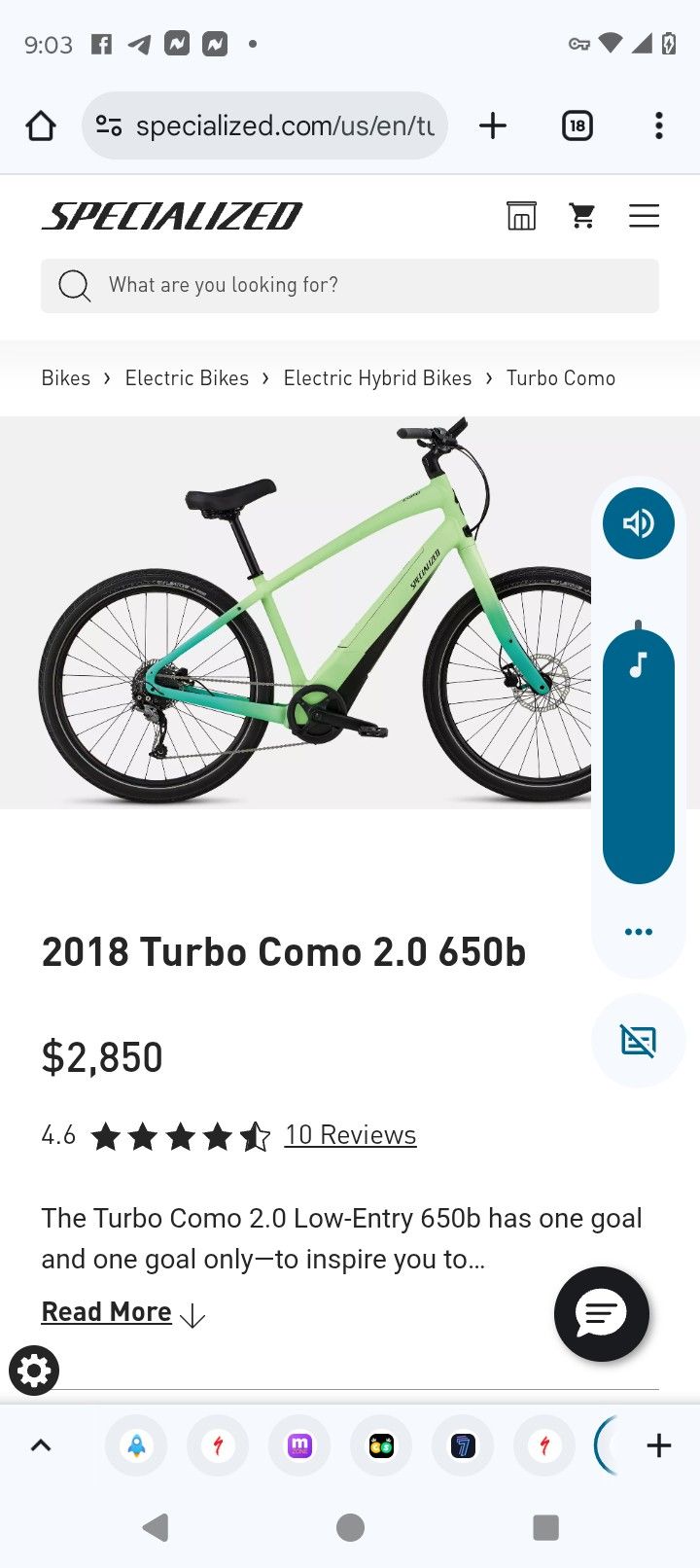Viewport: 700px width, 1568px height.
Task: Tap the speaker volume button
Action: tap(638, 524)
